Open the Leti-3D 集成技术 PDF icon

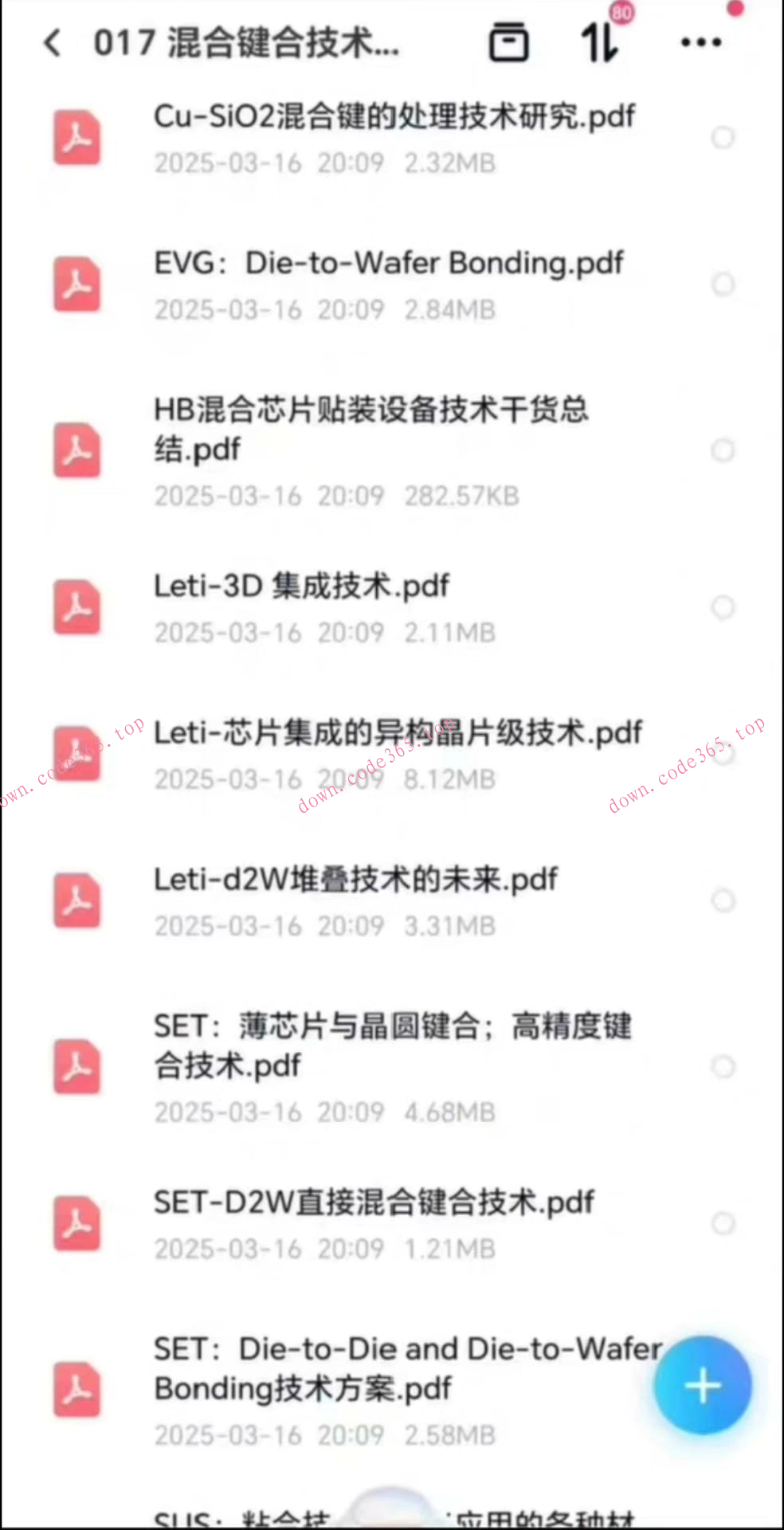coord(76,607)
